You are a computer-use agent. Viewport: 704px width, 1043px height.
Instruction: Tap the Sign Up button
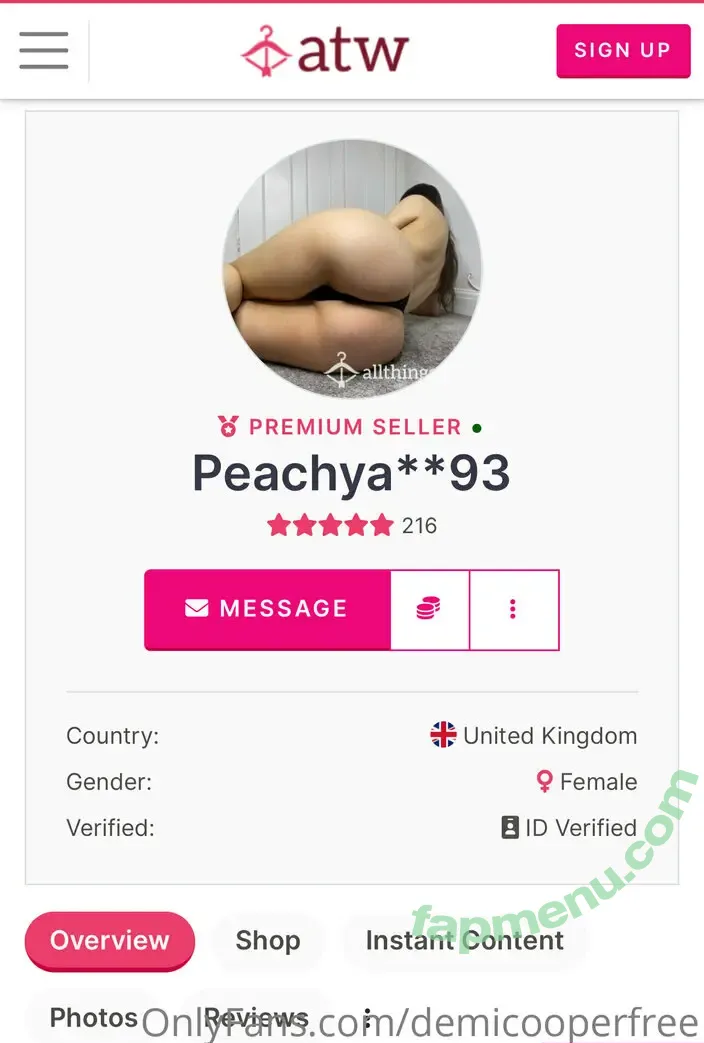pyautogui.click(x=622, y=51)
